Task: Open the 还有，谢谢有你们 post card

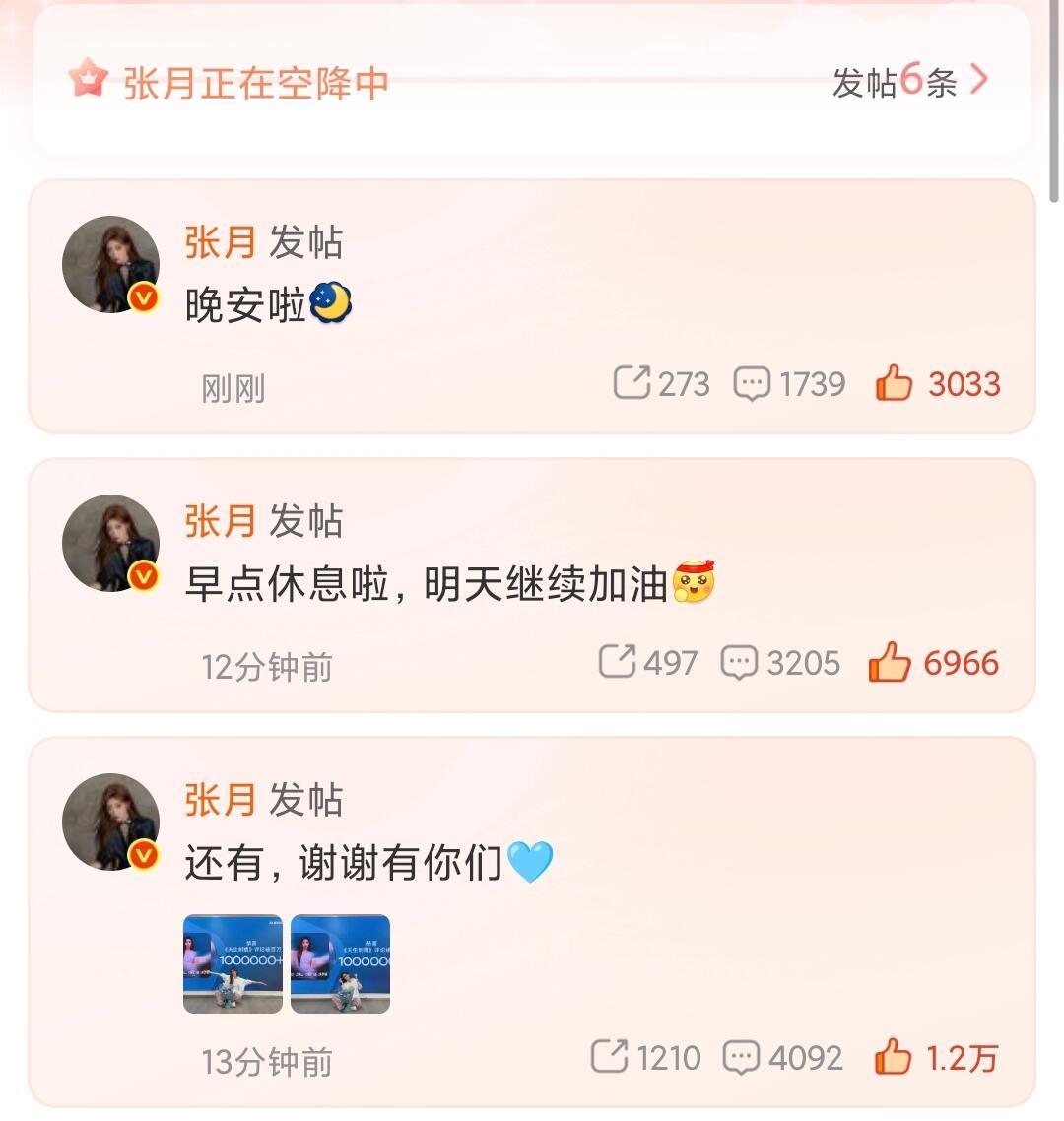Action: pyautogui.click(x=532, y=922)
